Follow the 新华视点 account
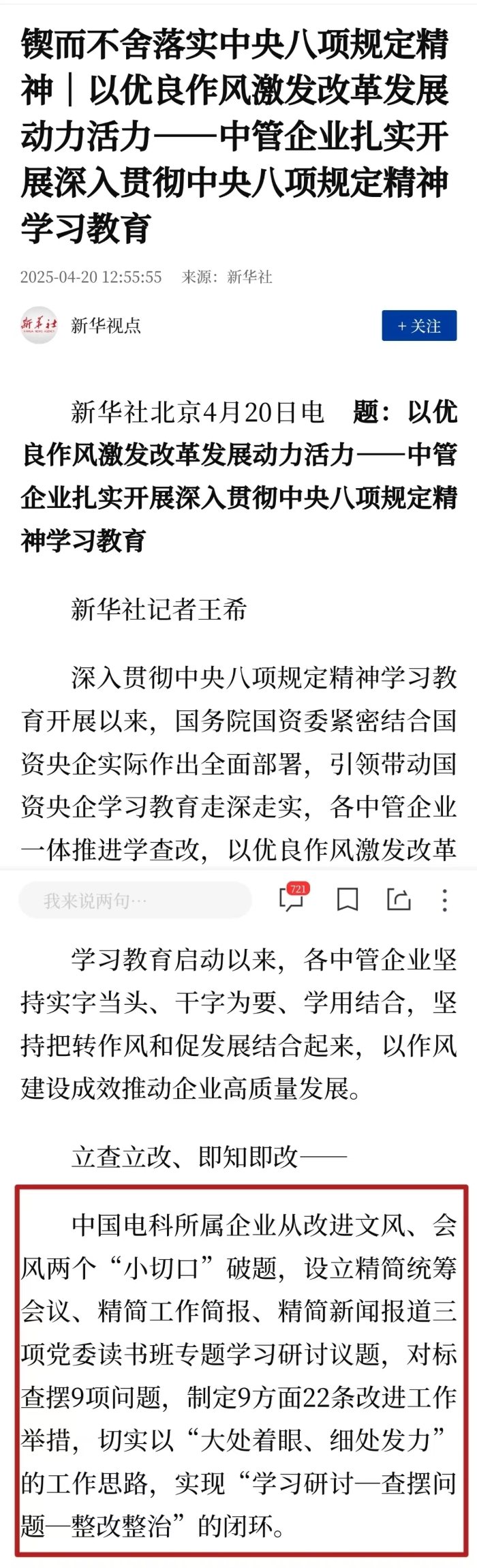477x1568 pixels. 418,326
